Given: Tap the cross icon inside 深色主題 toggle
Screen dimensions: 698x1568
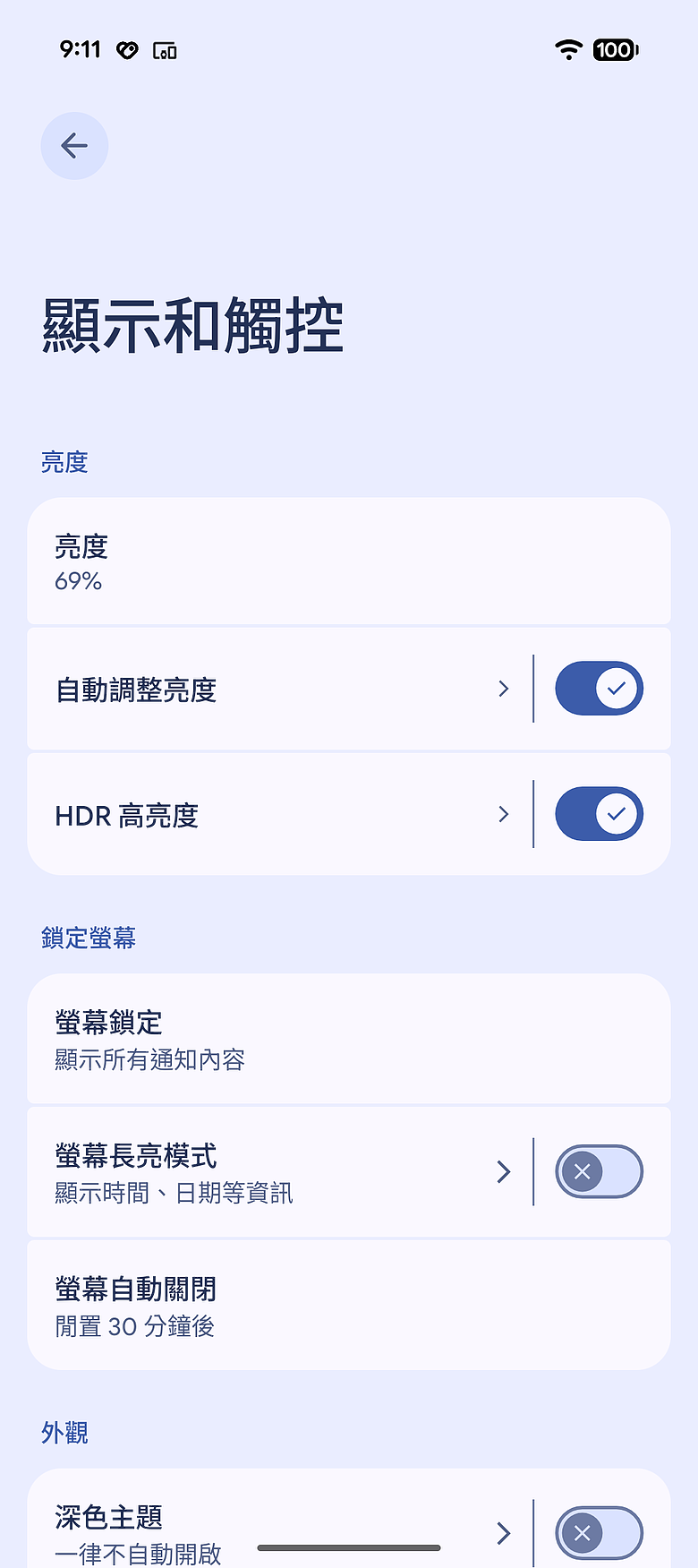Looking at the screenshot, I should (x=583, y=1532).
